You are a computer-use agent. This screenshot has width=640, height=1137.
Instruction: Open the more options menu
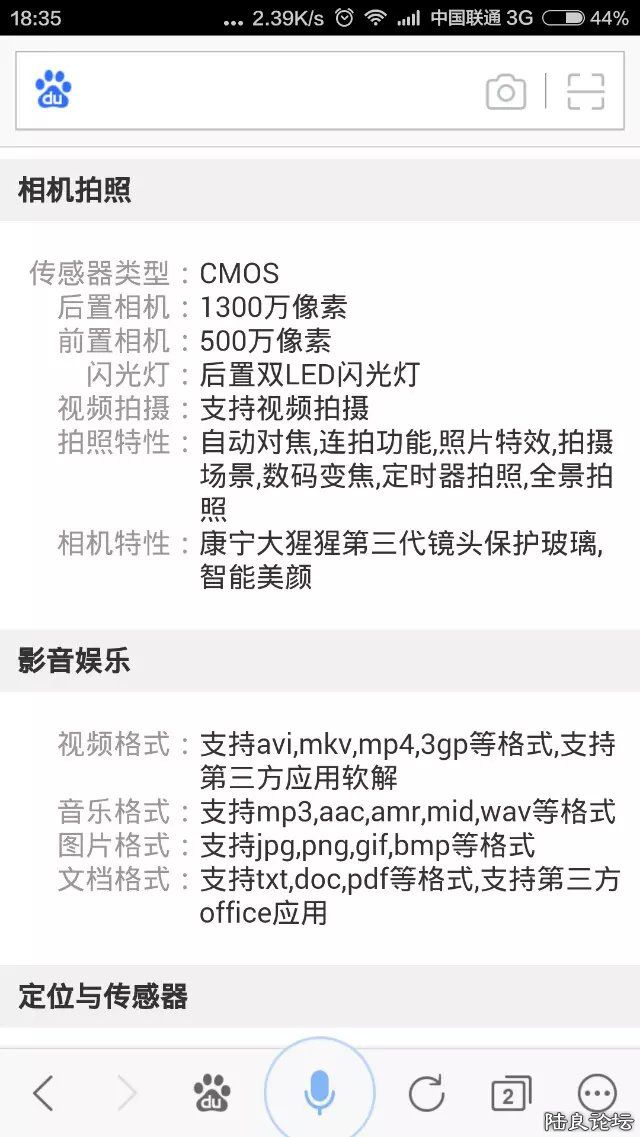tap(597, 1092)
